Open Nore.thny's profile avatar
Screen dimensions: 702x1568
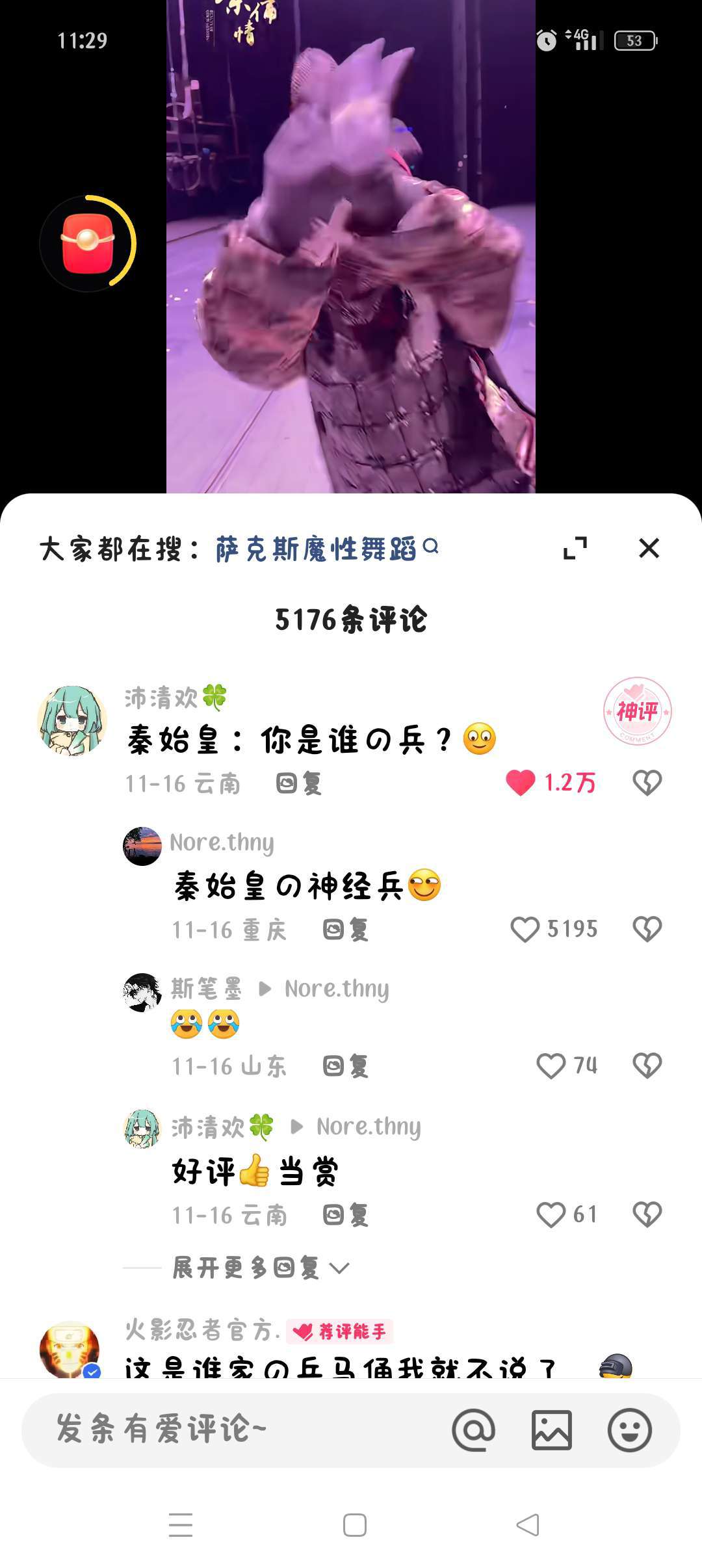point(142,846)
